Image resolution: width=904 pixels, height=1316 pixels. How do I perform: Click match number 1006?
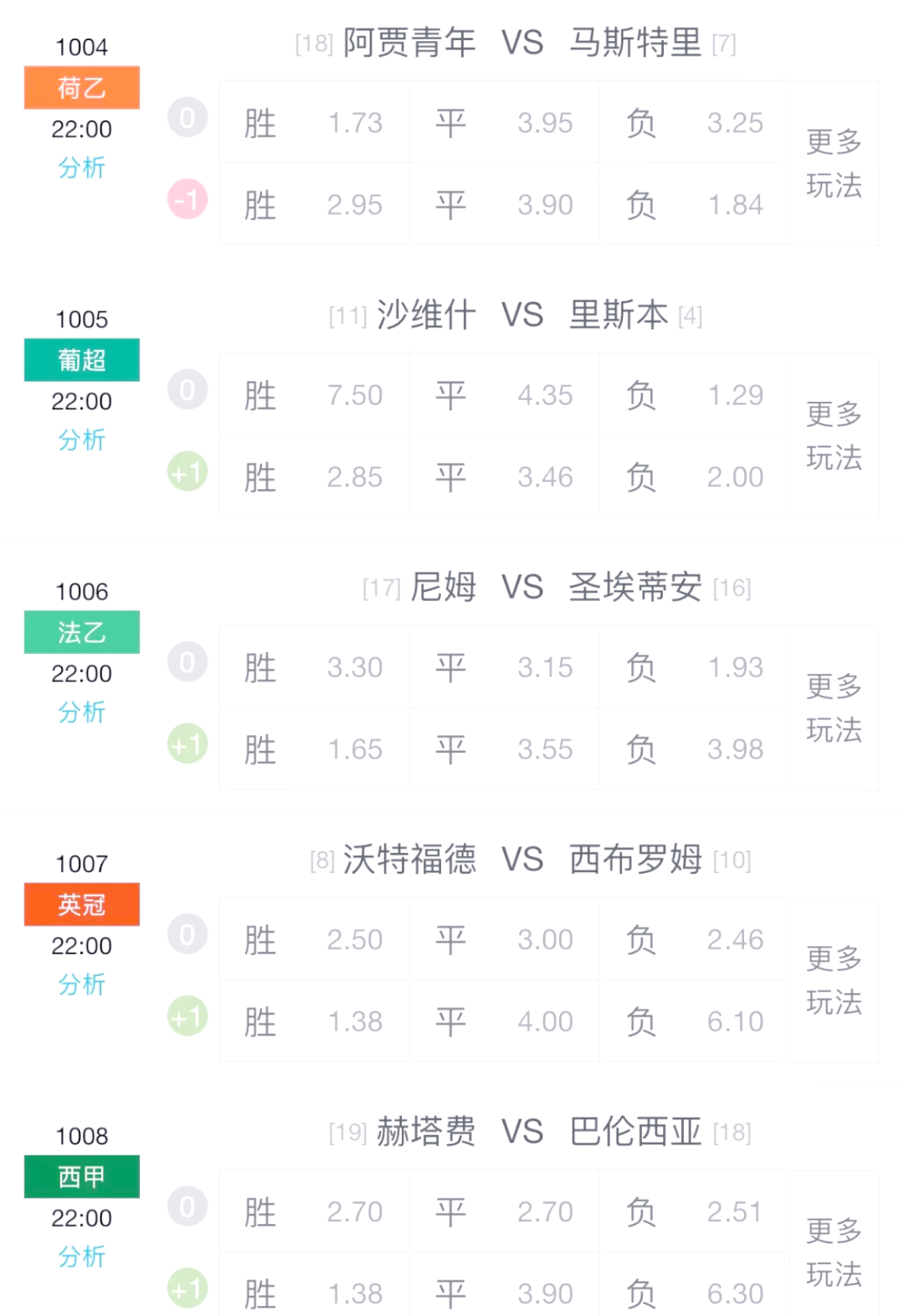click(x=81, y=591)
